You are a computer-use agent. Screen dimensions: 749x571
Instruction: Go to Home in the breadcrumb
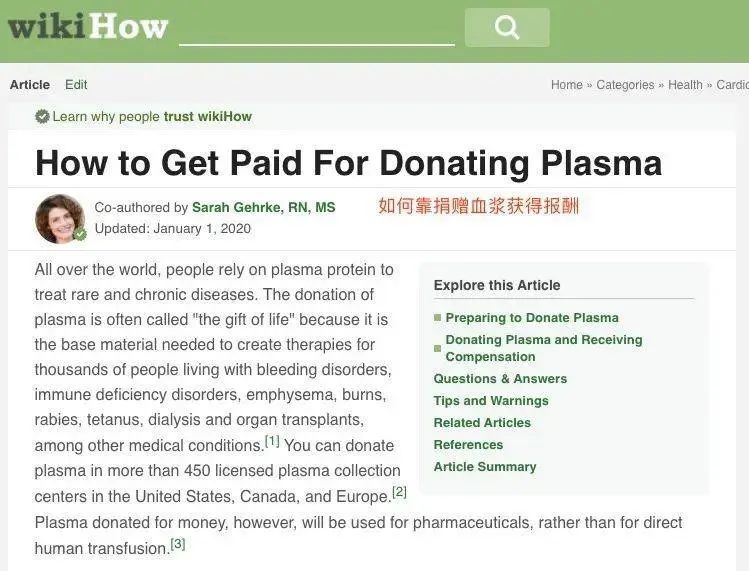click(x=566, y=85)
